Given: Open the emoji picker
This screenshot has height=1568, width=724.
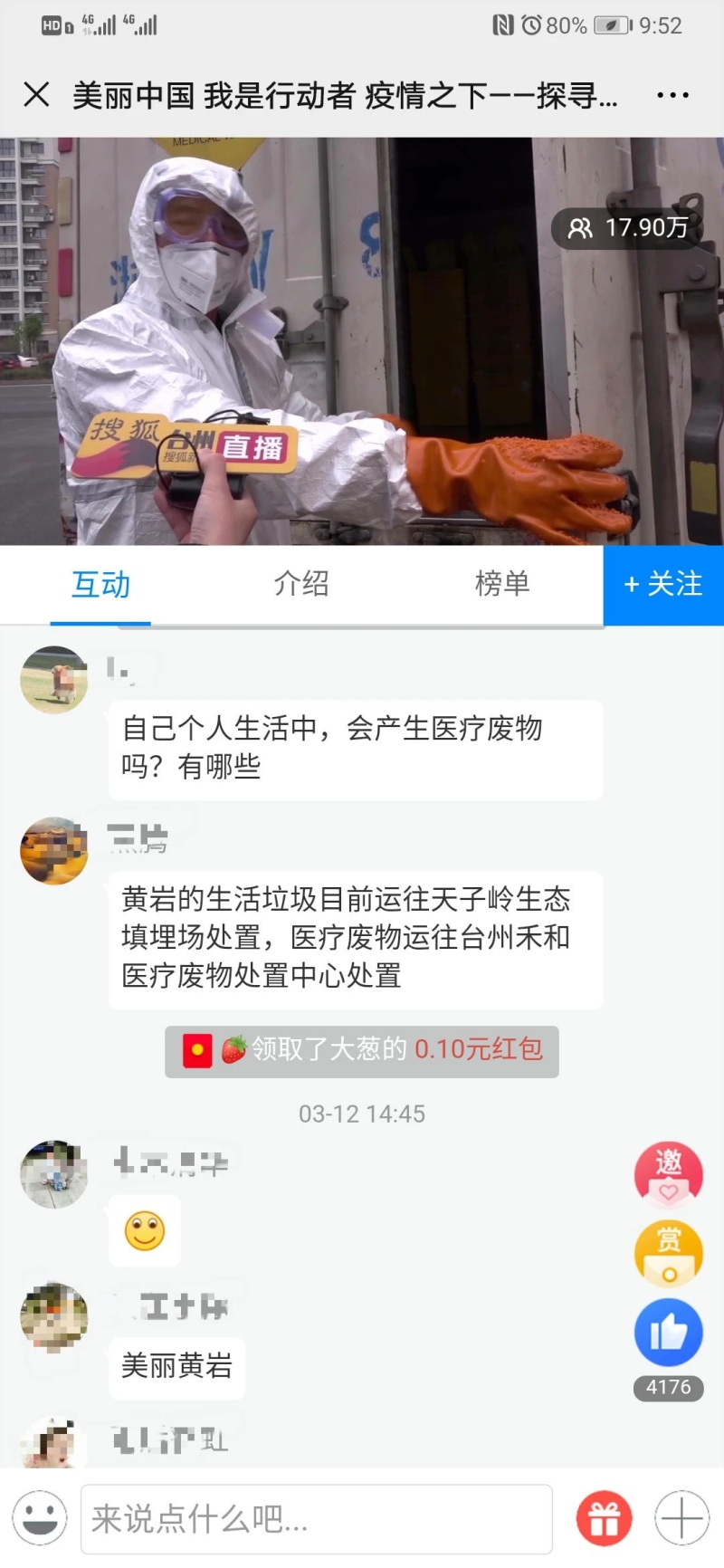Looking at the screenshot, I should tap(40, 1518).
